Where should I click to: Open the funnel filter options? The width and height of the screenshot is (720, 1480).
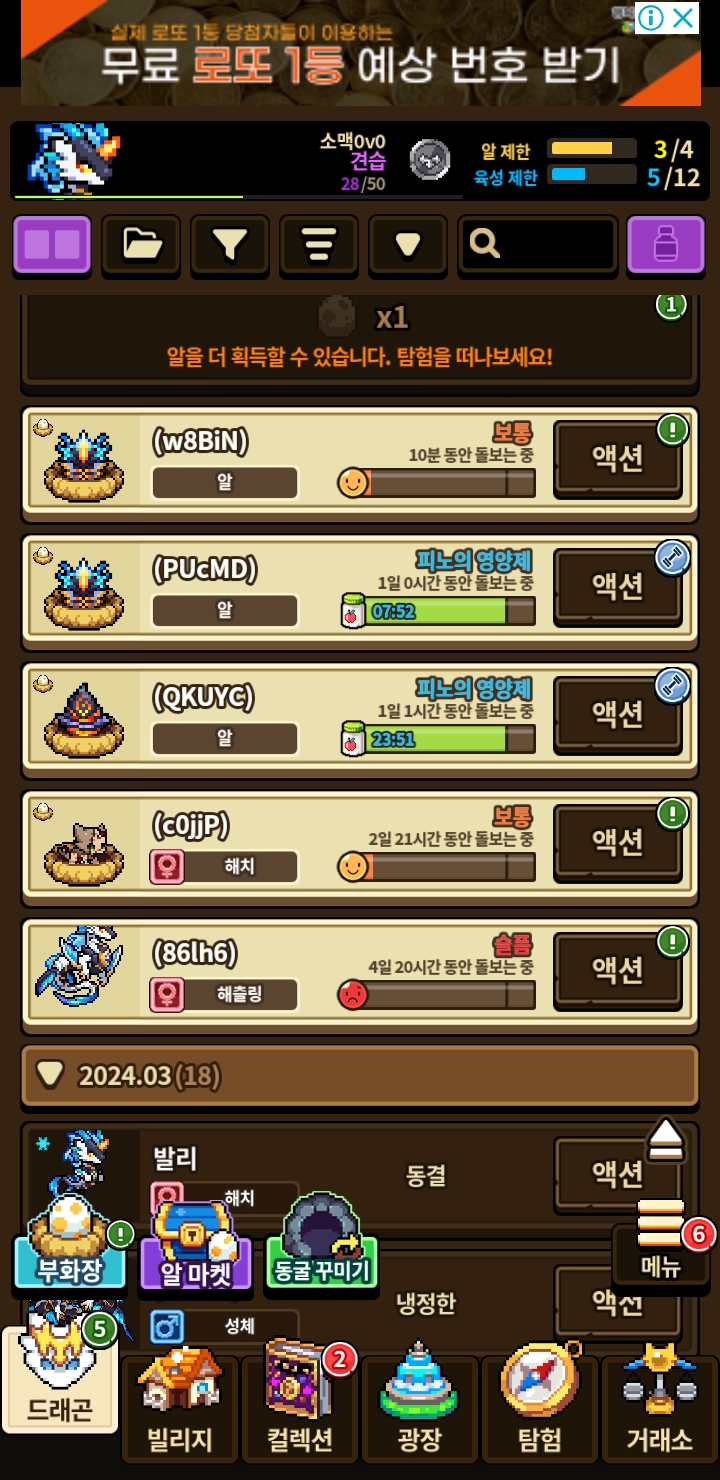point(230,244)
